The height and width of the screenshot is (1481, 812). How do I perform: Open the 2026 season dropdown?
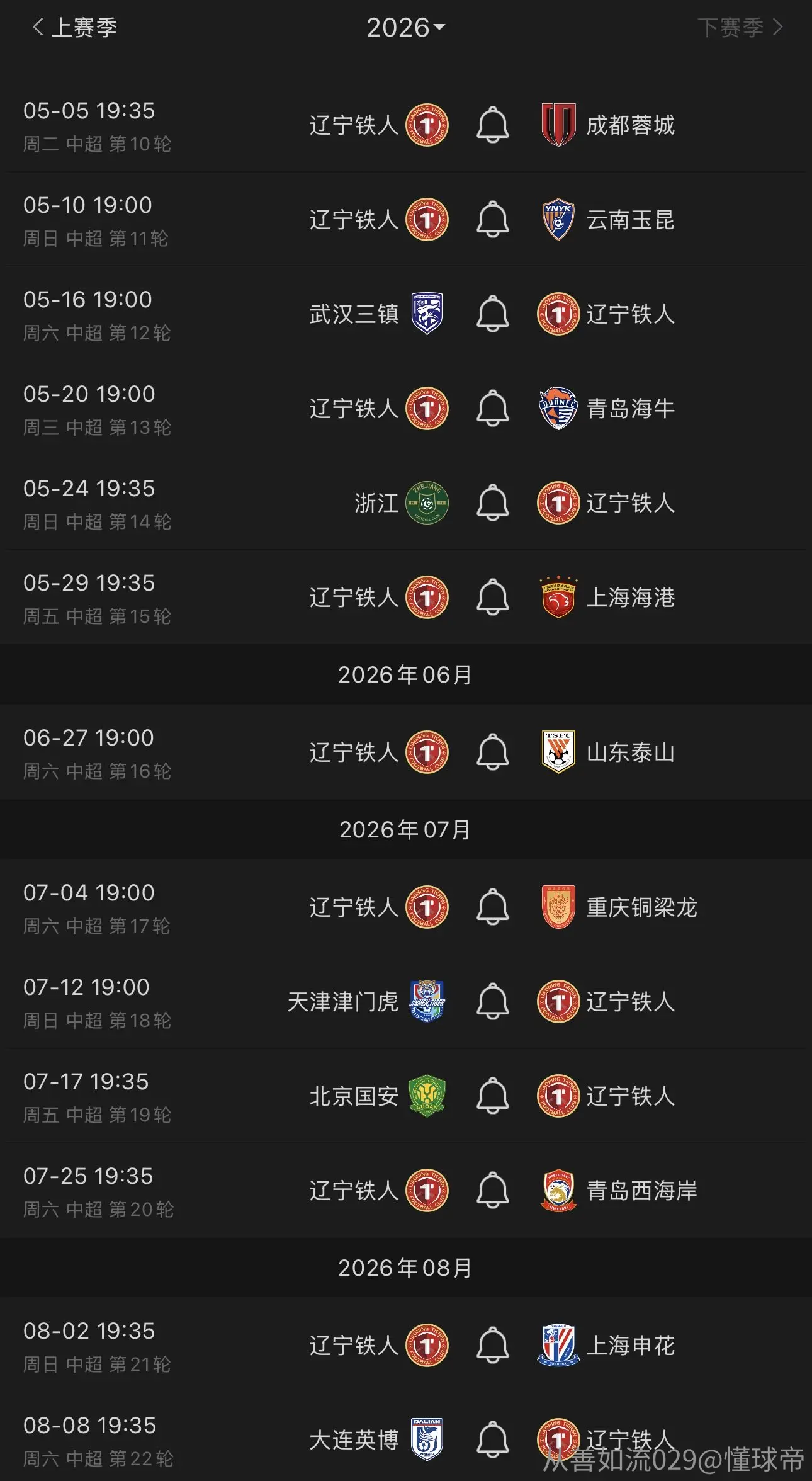(405, 27)
